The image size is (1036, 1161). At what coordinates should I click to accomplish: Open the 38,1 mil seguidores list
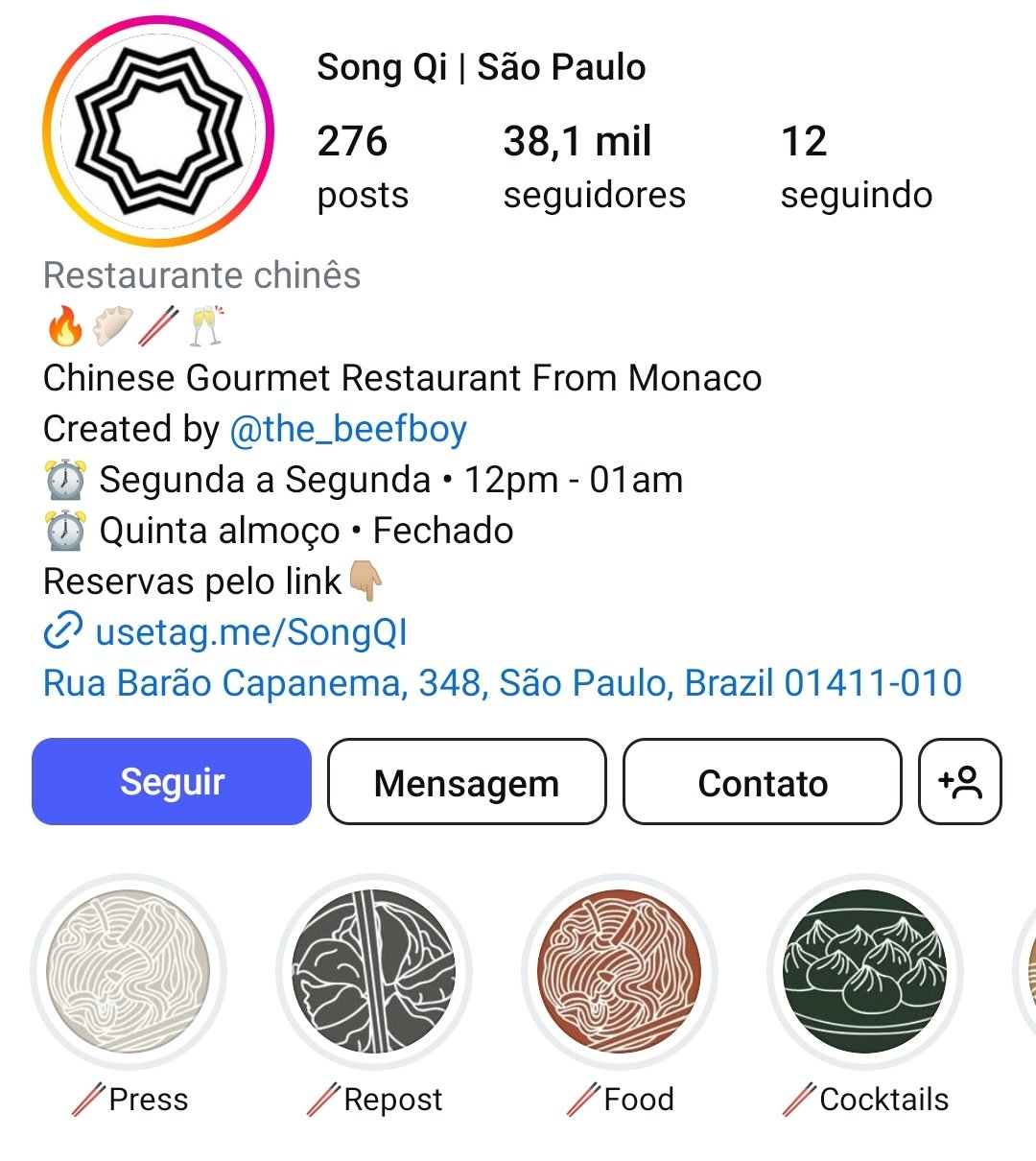tap(594, 166)
